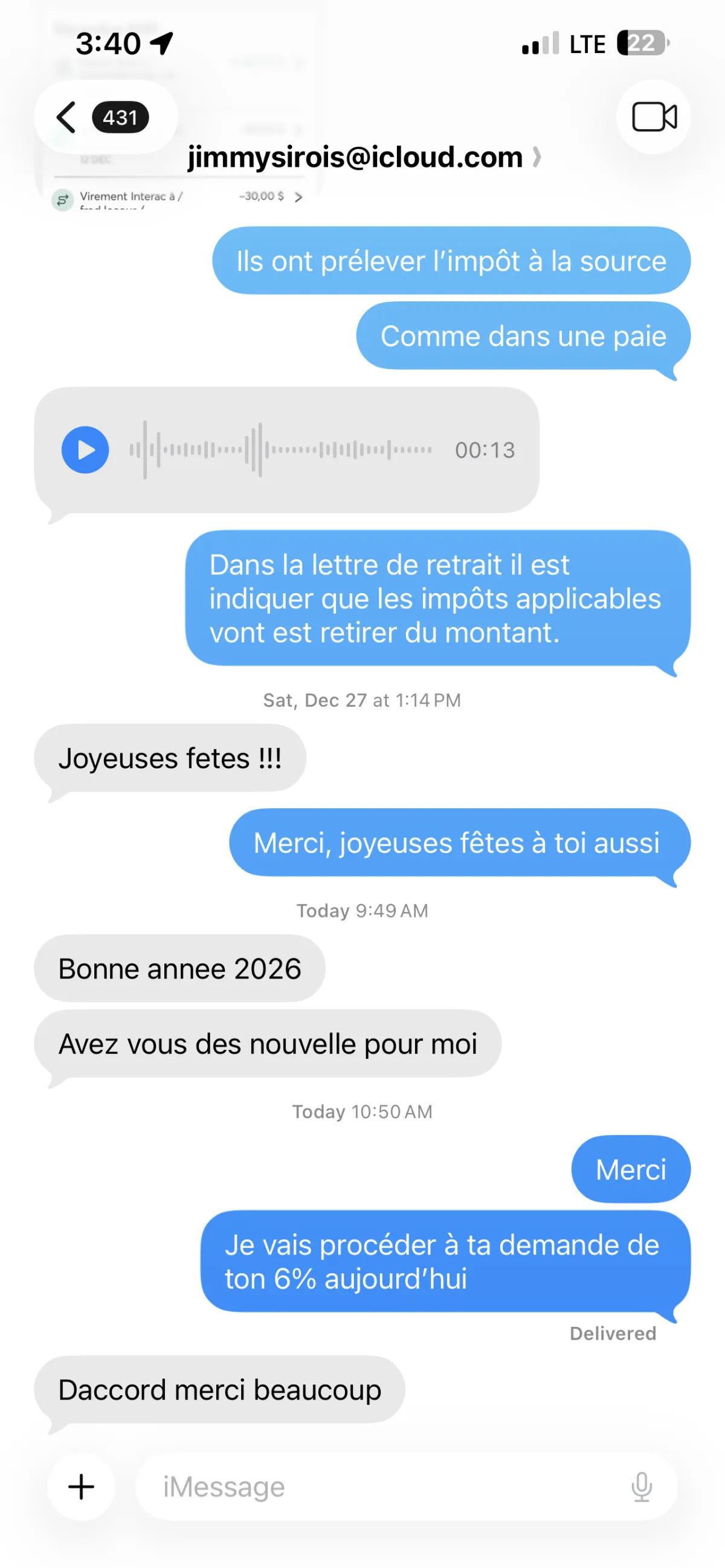Screen dimensions: 725x1568
Task: Start a FaceTime video call
Action: tap(654, 117)
